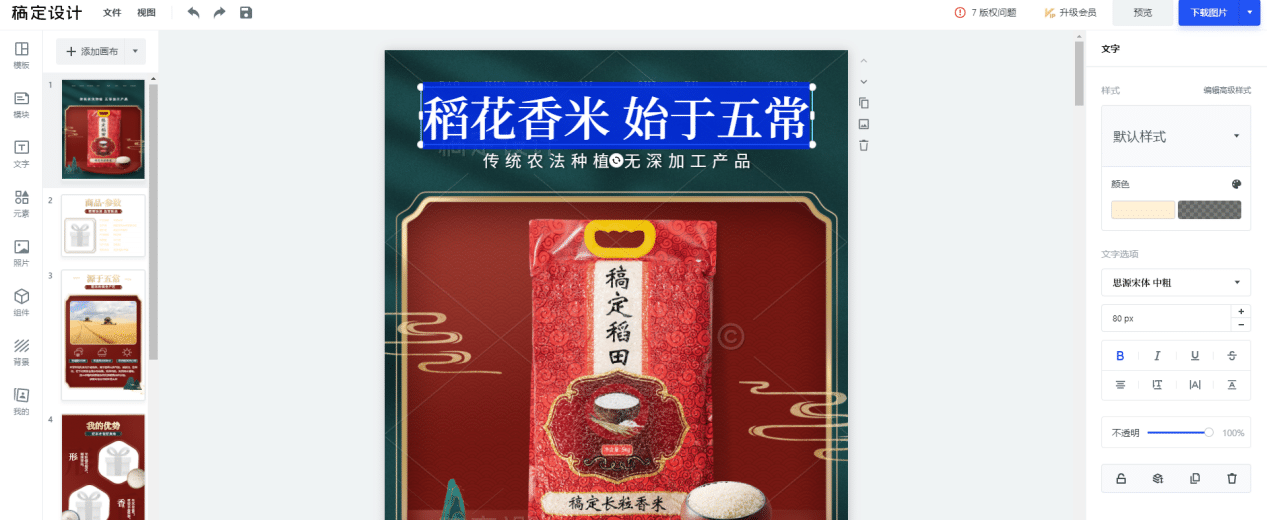Add a new canvas with 添加画布
1267x520 pixels.
91,51
